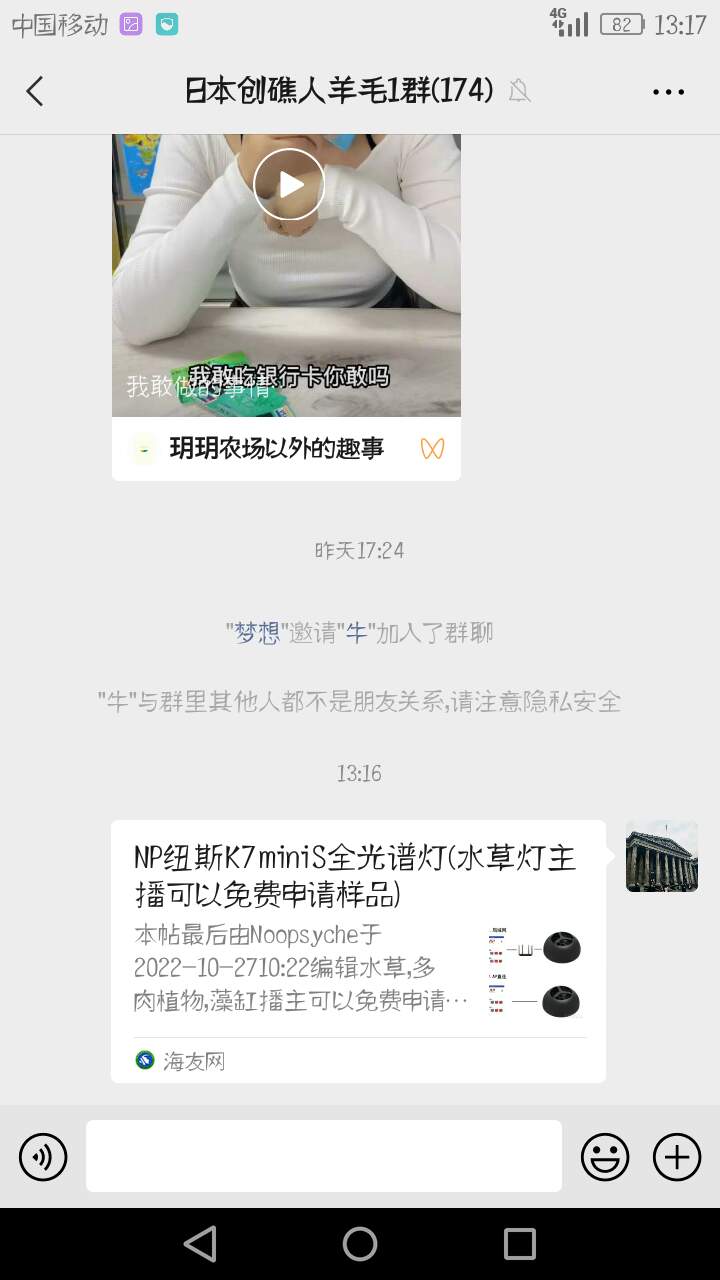The height and width of the screenshot is (1280, 720).
Task: Play the shared video clip
Action: pos(289,184)
